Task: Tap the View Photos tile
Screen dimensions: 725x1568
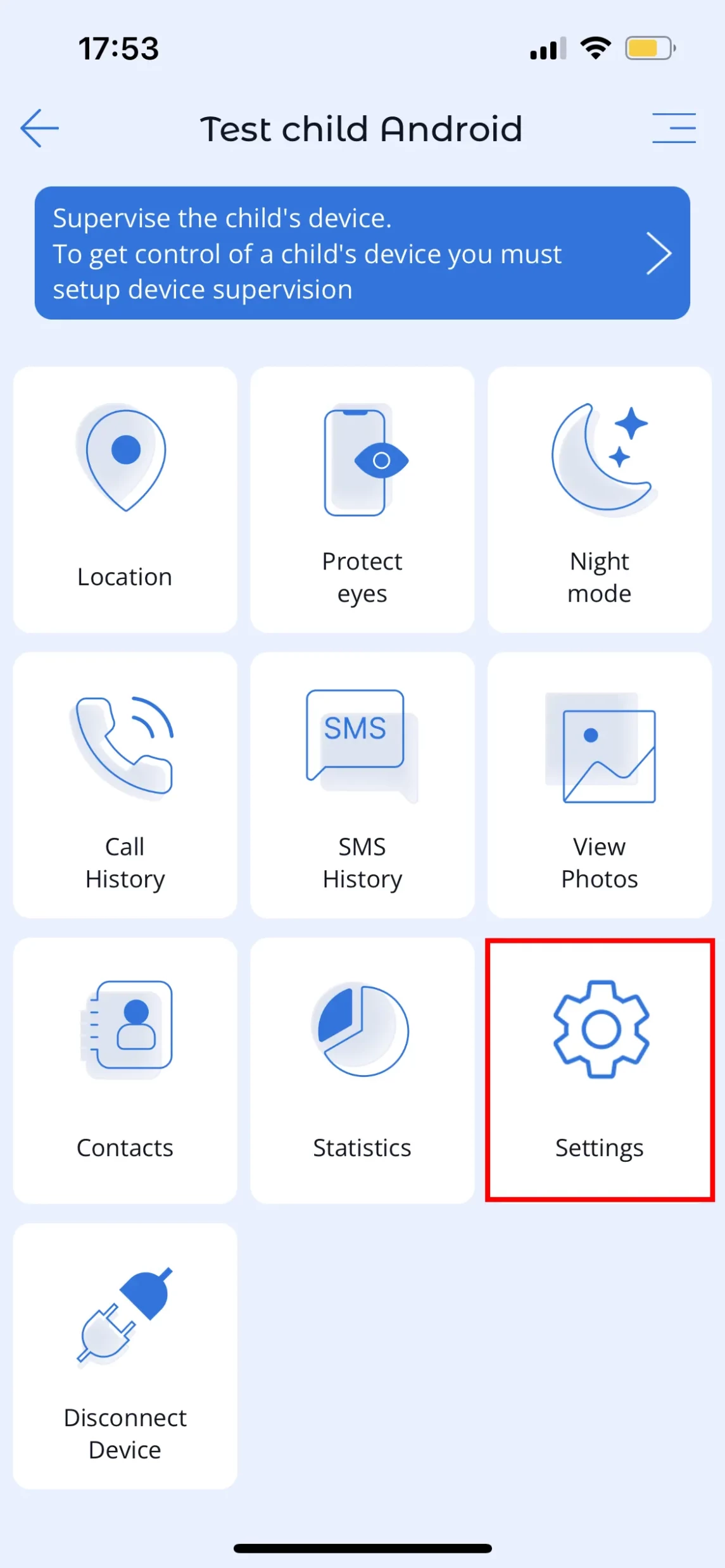Action: tap(599, 785)
